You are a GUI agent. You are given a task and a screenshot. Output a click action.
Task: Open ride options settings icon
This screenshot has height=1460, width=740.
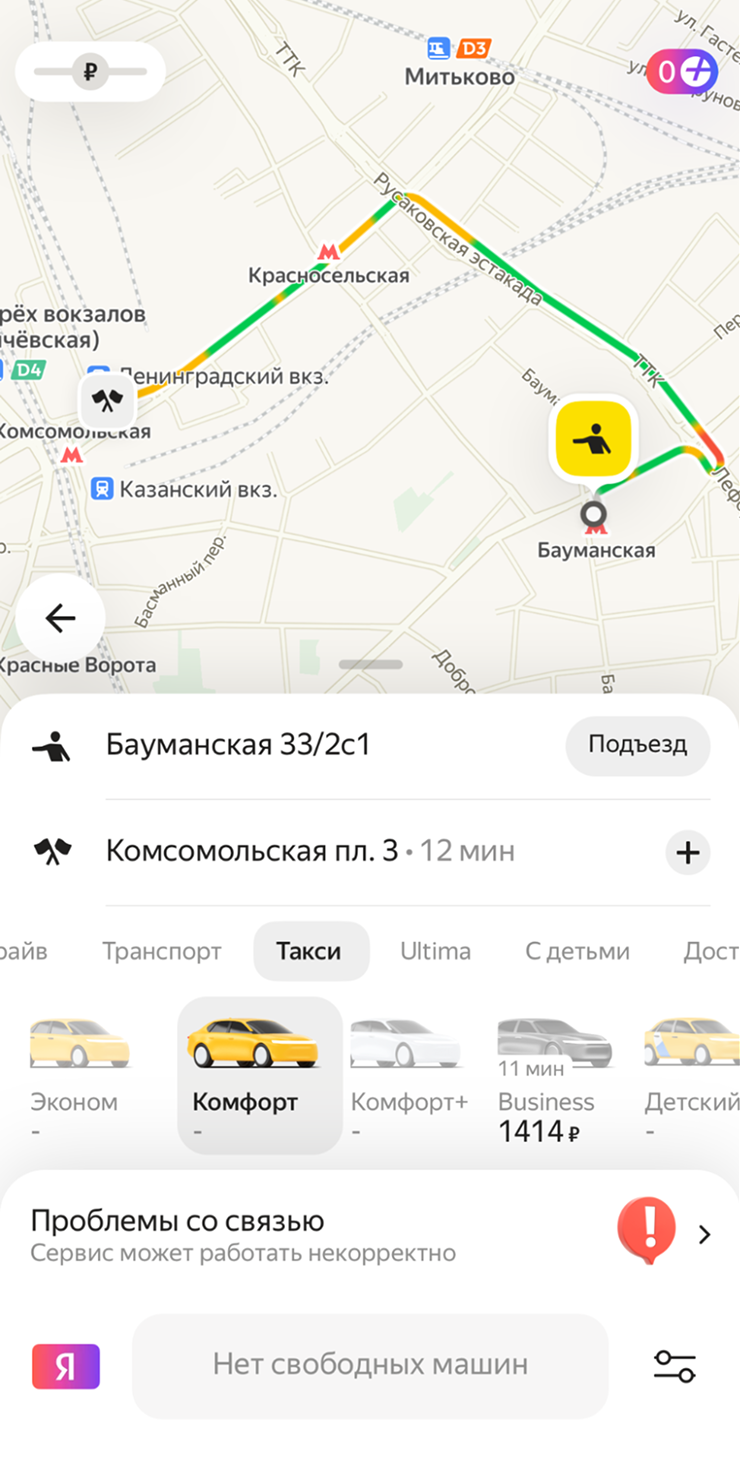point(674,1366)
